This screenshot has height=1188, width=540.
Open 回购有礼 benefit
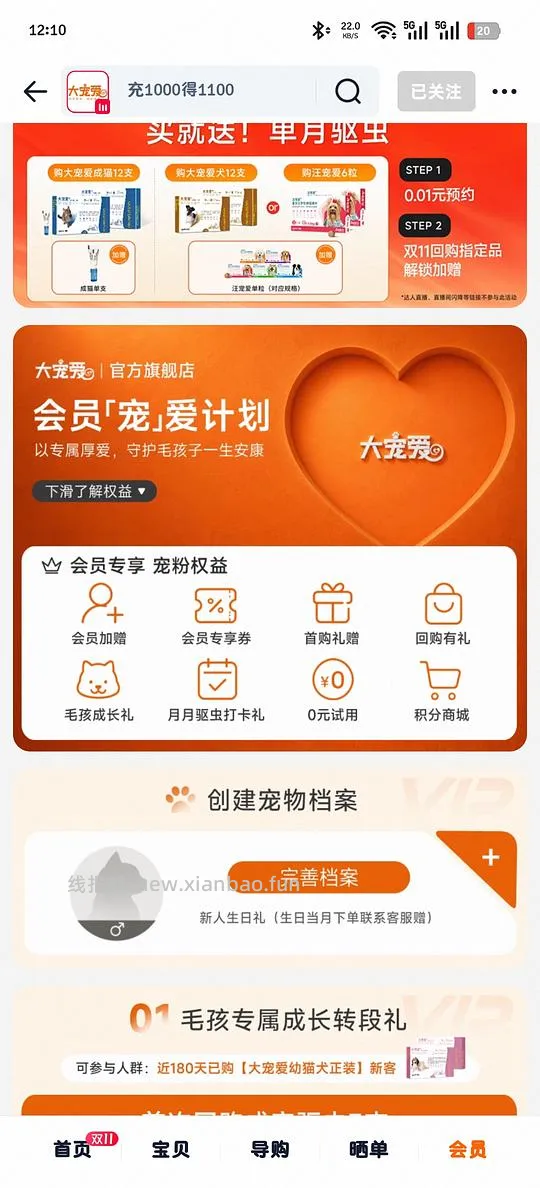[443, 614]
